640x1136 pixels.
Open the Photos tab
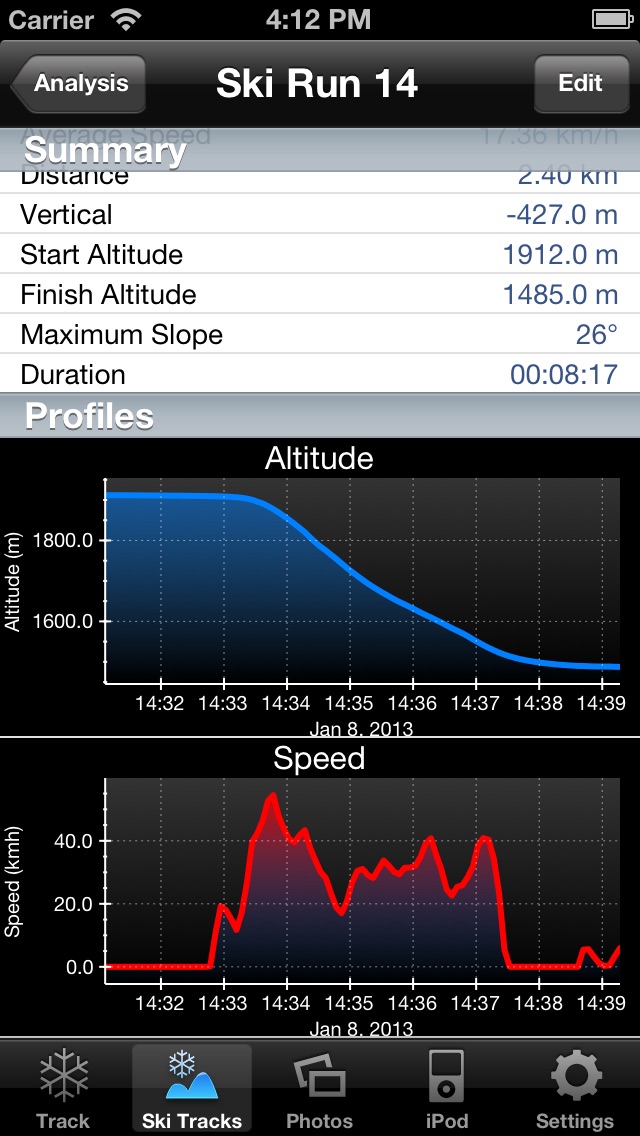coord(320,1089)
